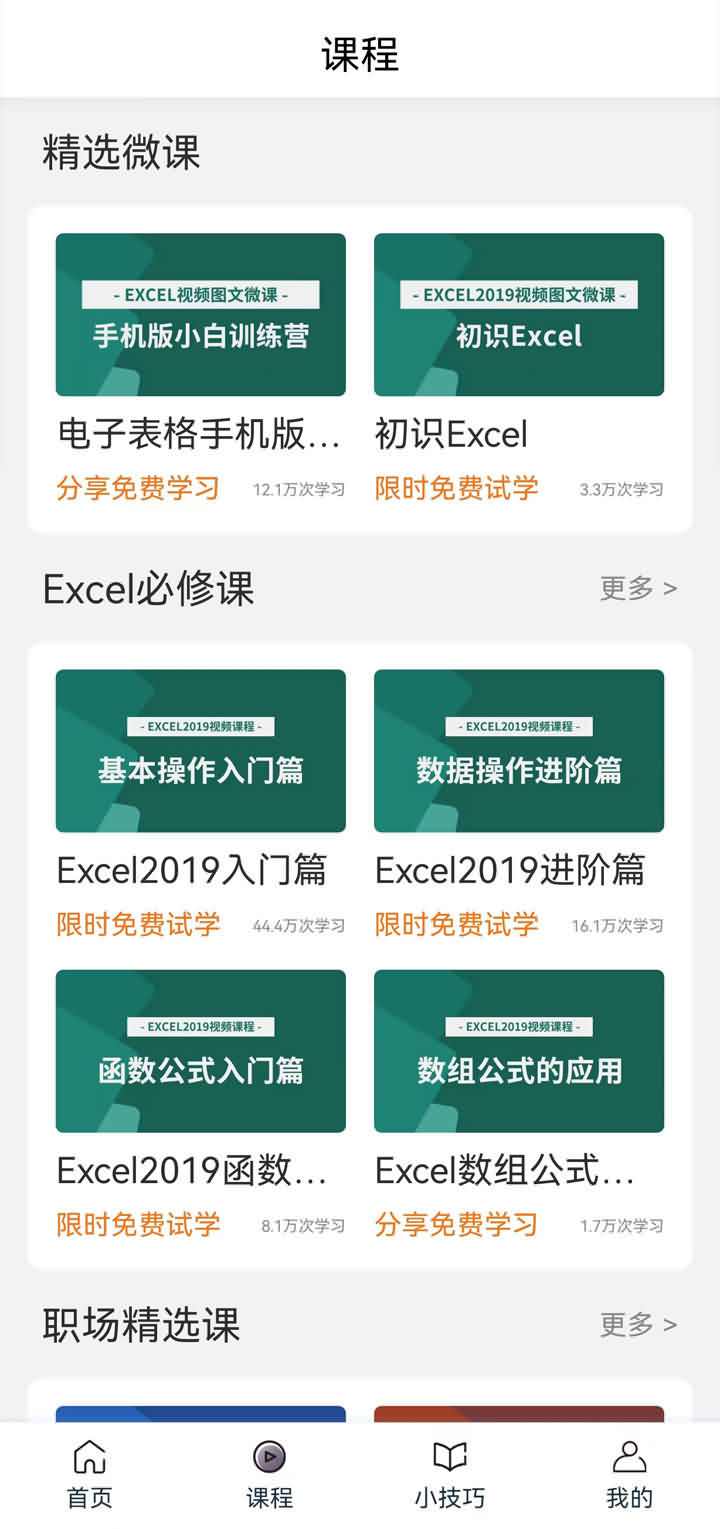Open the 手机版小白训练营 course thumbnail

(x=200, y=314)
